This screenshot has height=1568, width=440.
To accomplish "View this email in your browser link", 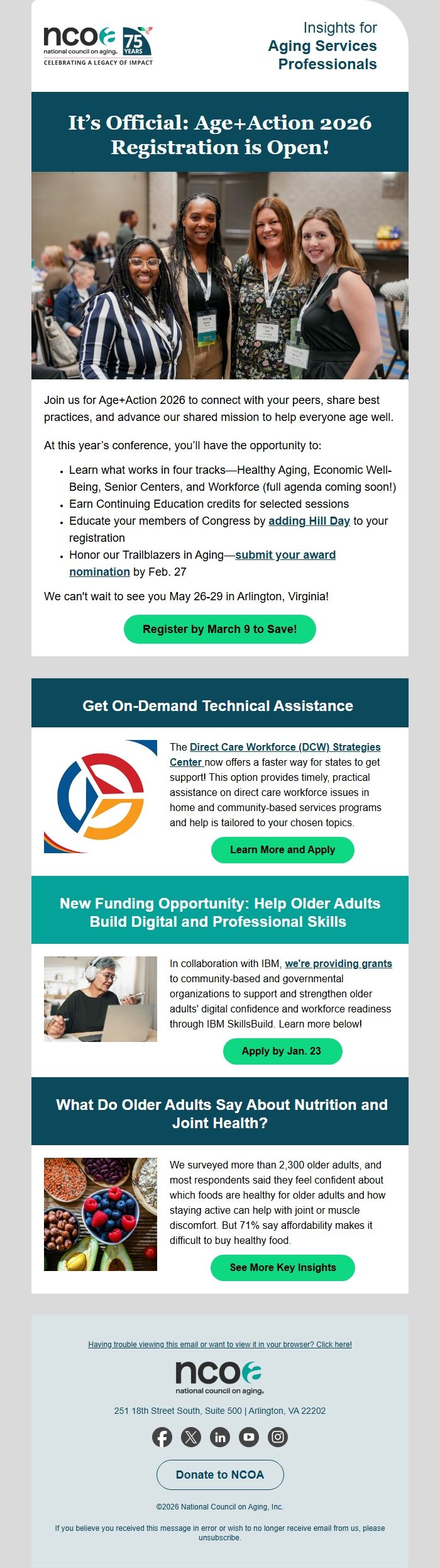I will pos(219,1345).
